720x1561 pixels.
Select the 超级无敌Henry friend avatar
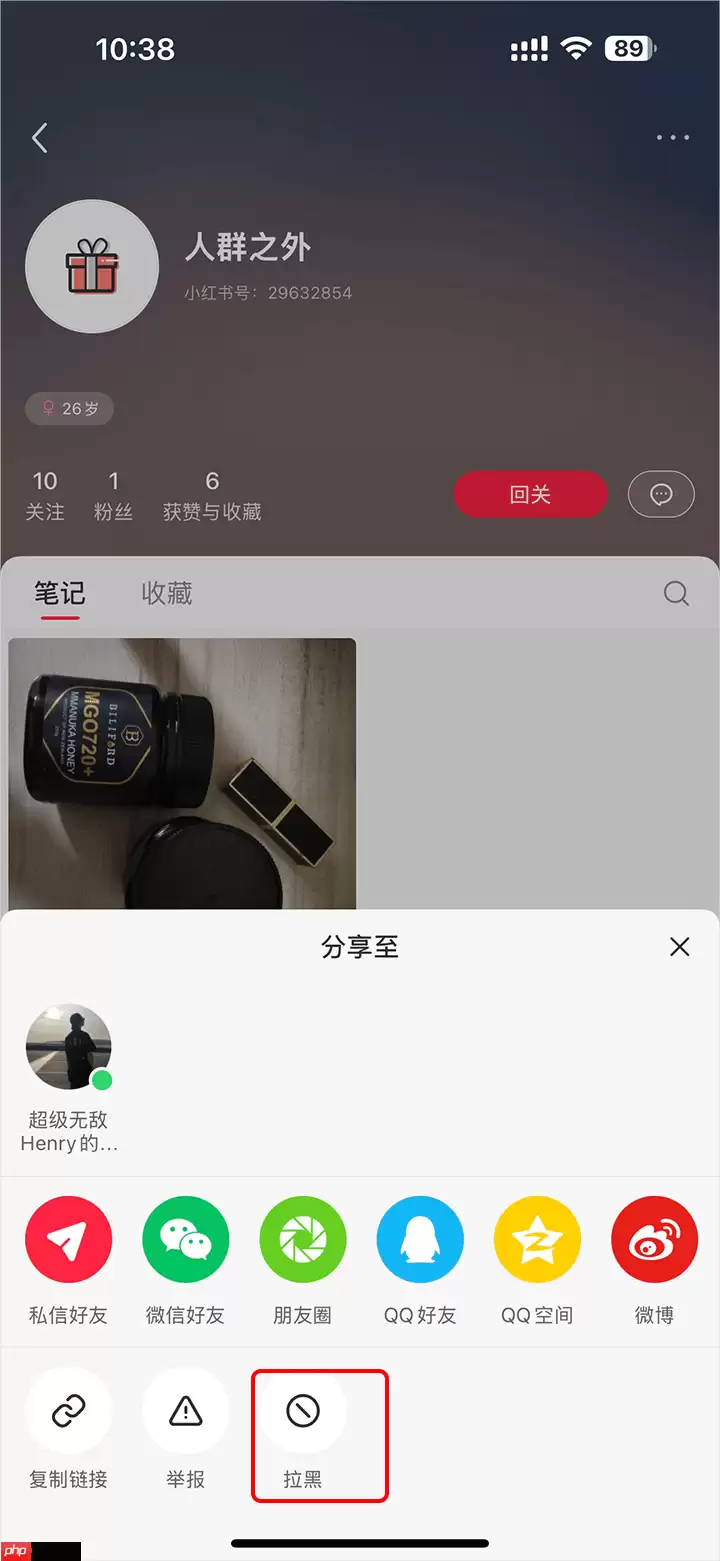68,1046
